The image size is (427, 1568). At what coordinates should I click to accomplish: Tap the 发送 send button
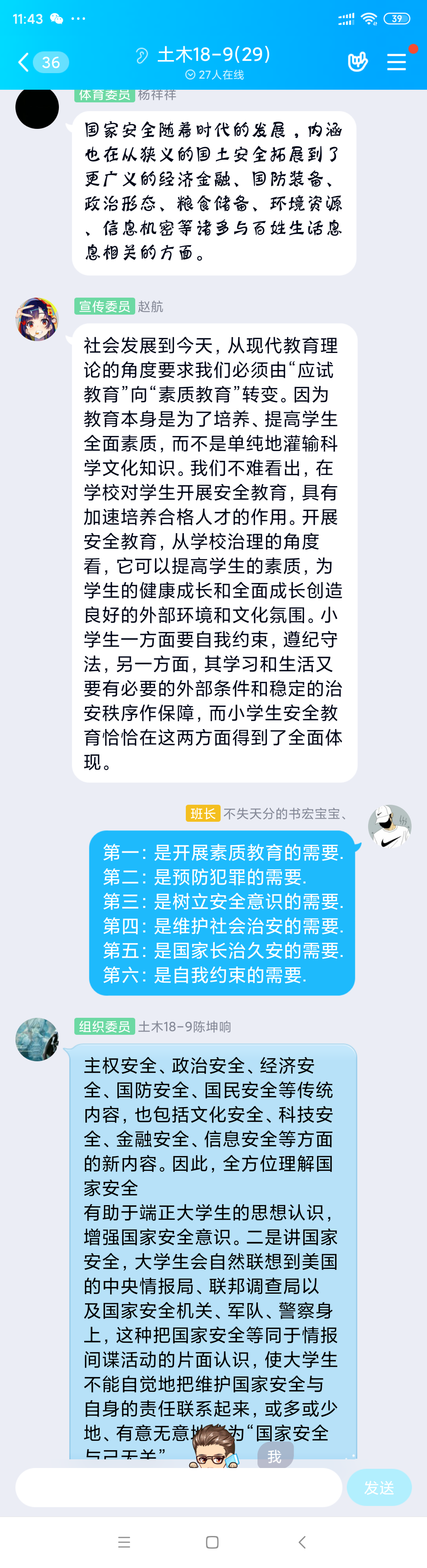click(379, 1488)
